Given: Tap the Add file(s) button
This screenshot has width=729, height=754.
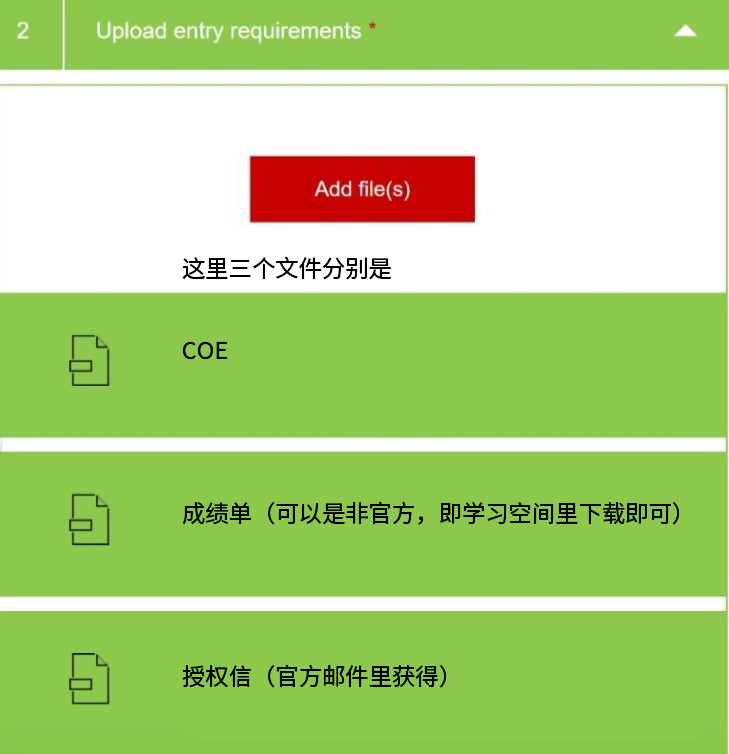Looking at the screenshot, I should click(362, 189).
